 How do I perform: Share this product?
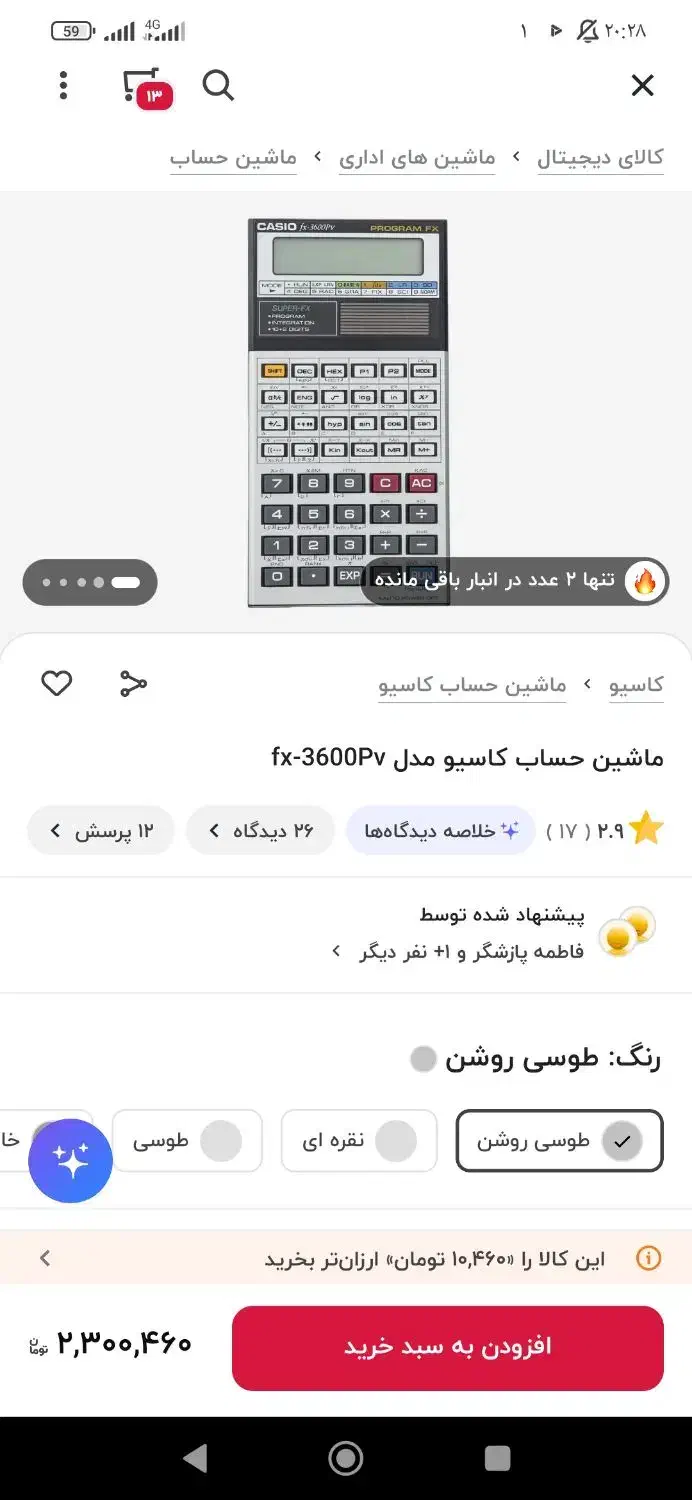(133, 684)
